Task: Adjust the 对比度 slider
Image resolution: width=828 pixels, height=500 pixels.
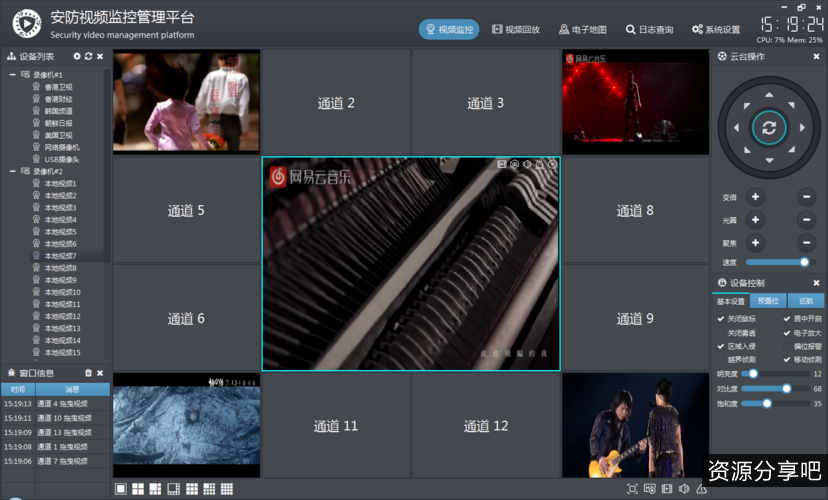Action: [786, 388]
